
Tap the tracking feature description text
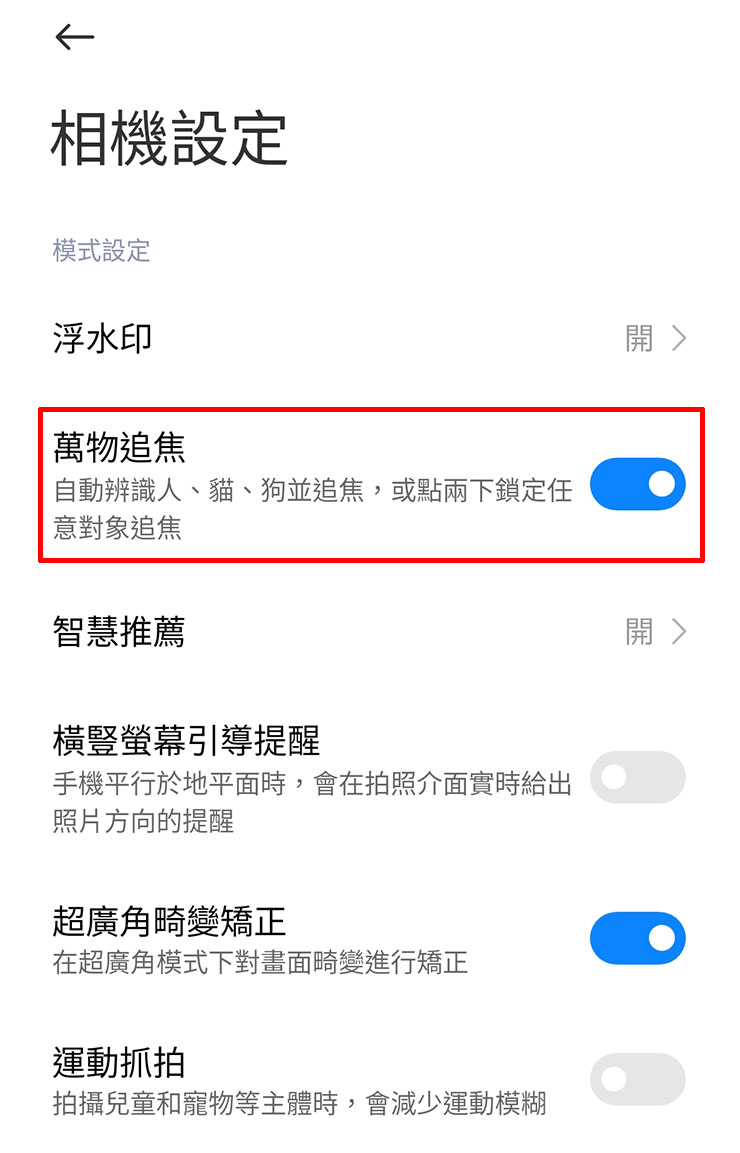[300, 505]
